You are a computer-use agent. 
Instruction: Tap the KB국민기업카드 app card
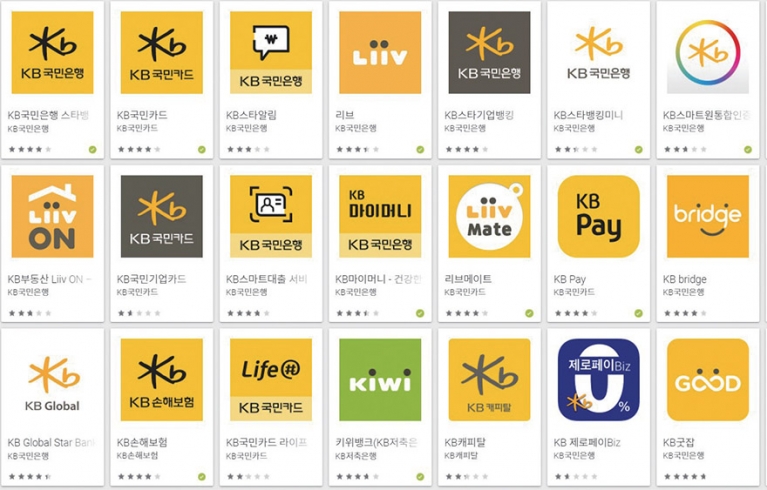pyautogui.click(x=161, y=217)
